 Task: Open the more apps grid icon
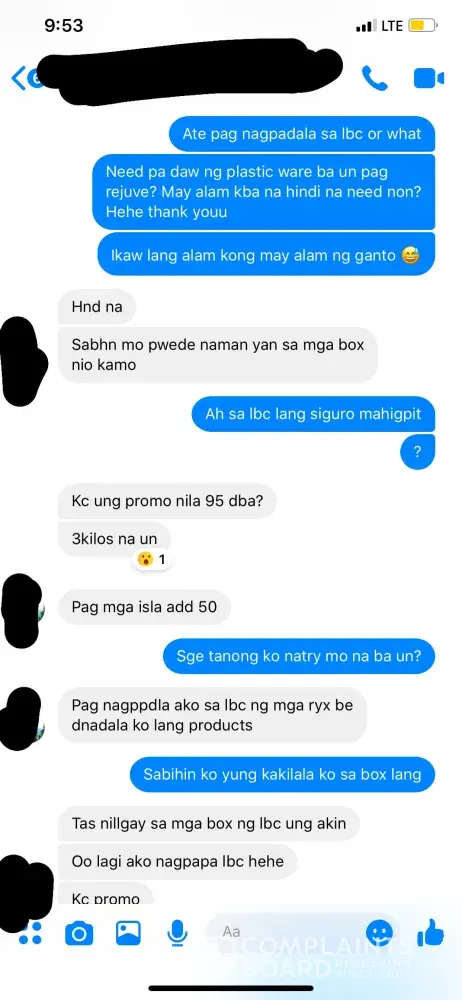point(31,934)
